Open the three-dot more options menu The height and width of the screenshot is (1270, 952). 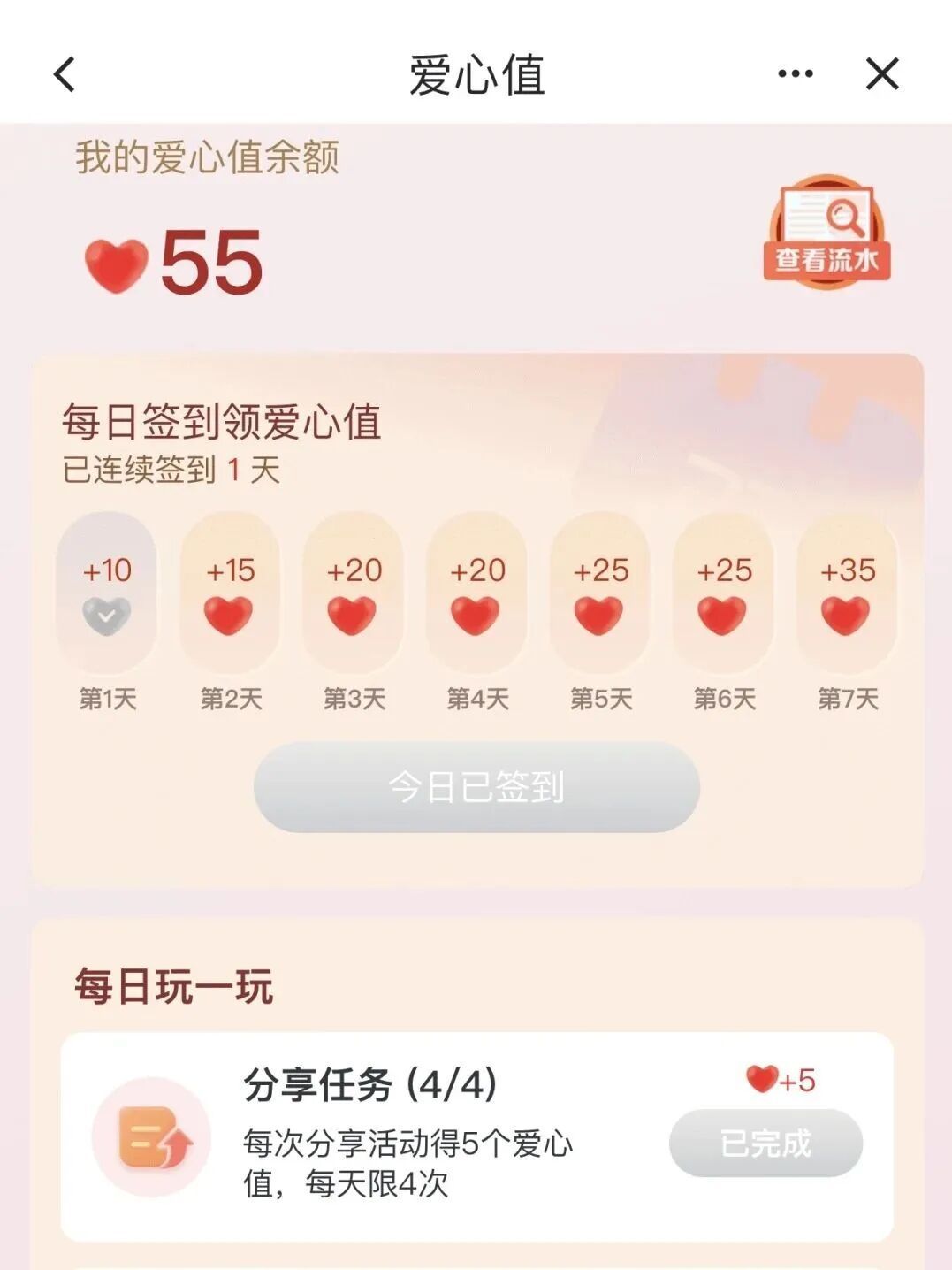[795, 74]
